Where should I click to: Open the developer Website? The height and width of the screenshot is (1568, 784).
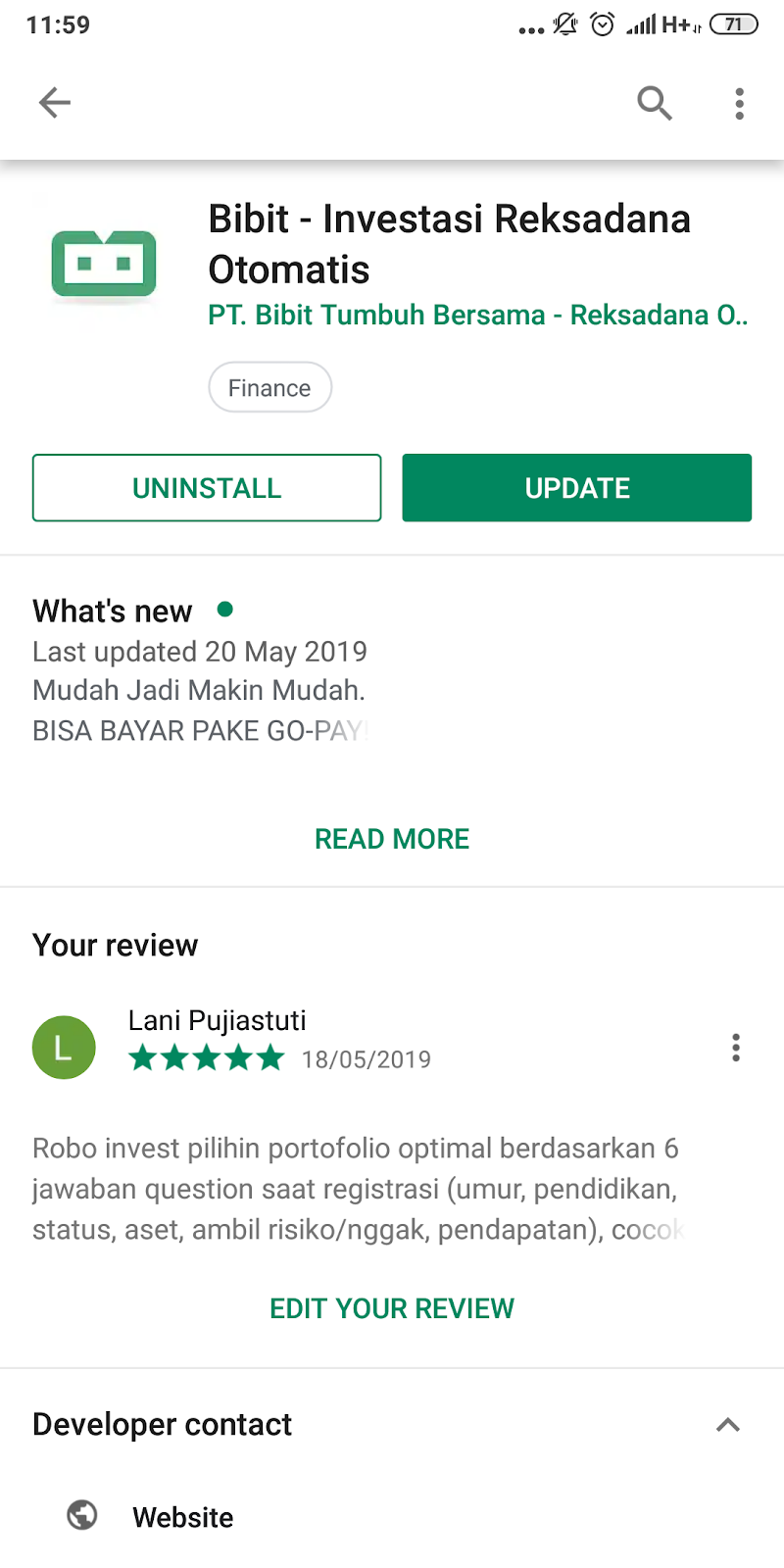(183, 1517)
